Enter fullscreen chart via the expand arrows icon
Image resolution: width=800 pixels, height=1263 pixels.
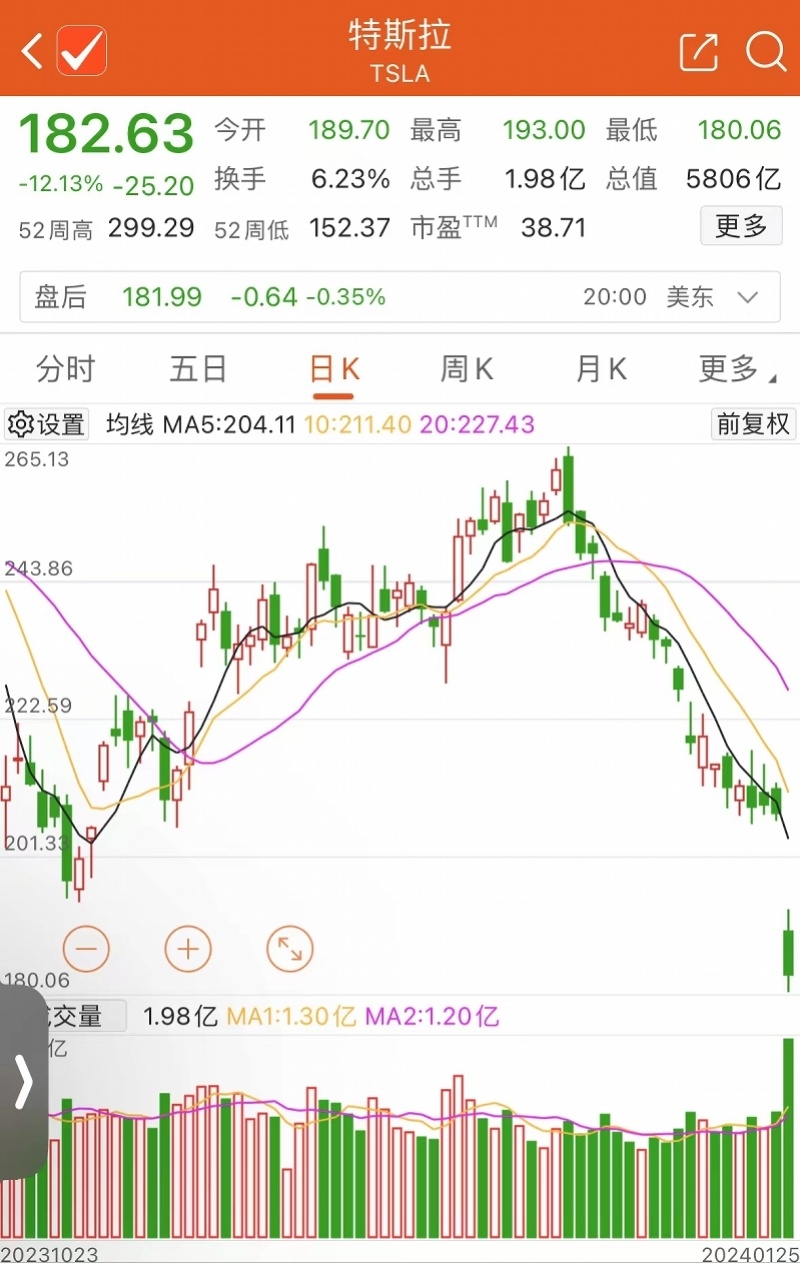click(x=289, y=948)
